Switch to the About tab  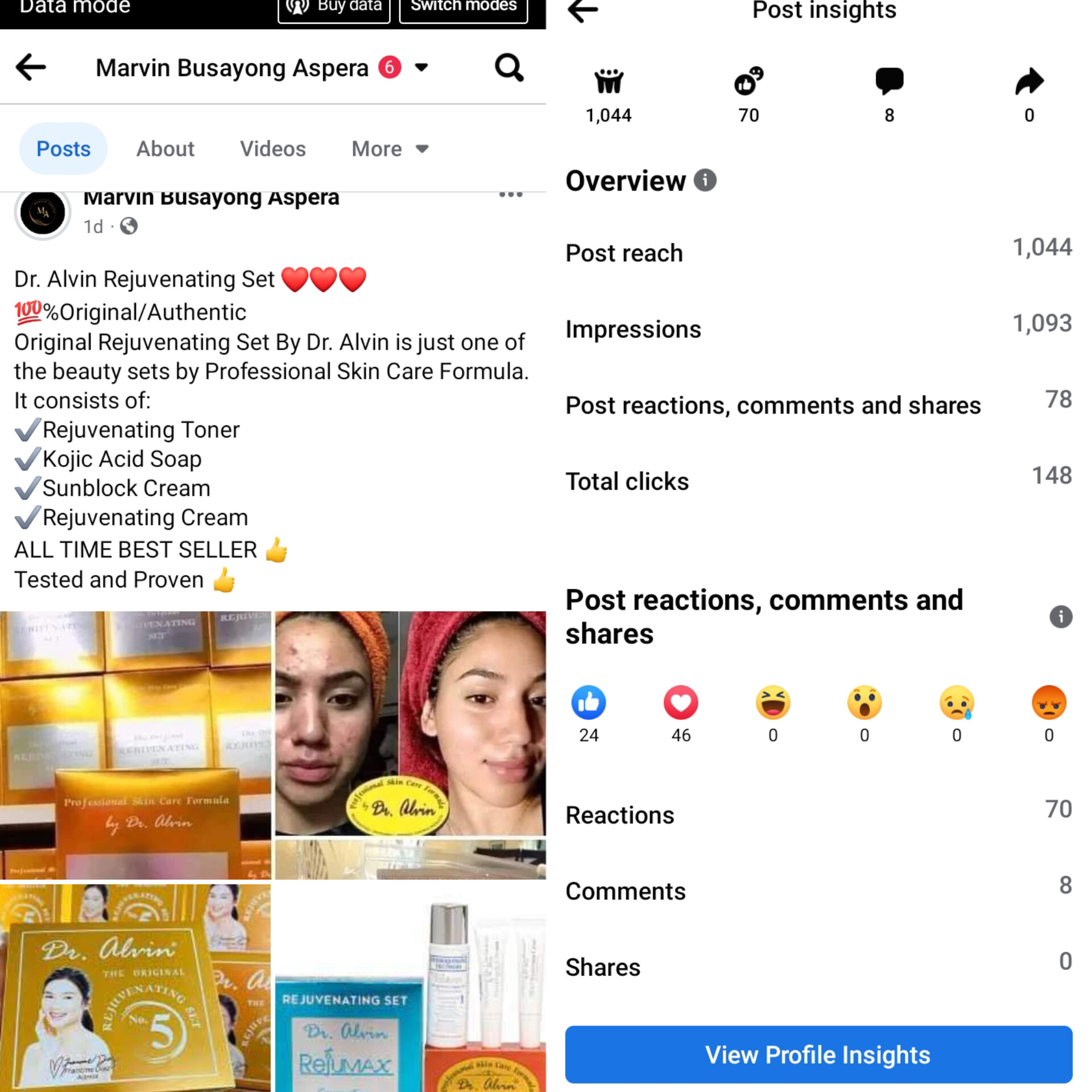coord(165,149)
